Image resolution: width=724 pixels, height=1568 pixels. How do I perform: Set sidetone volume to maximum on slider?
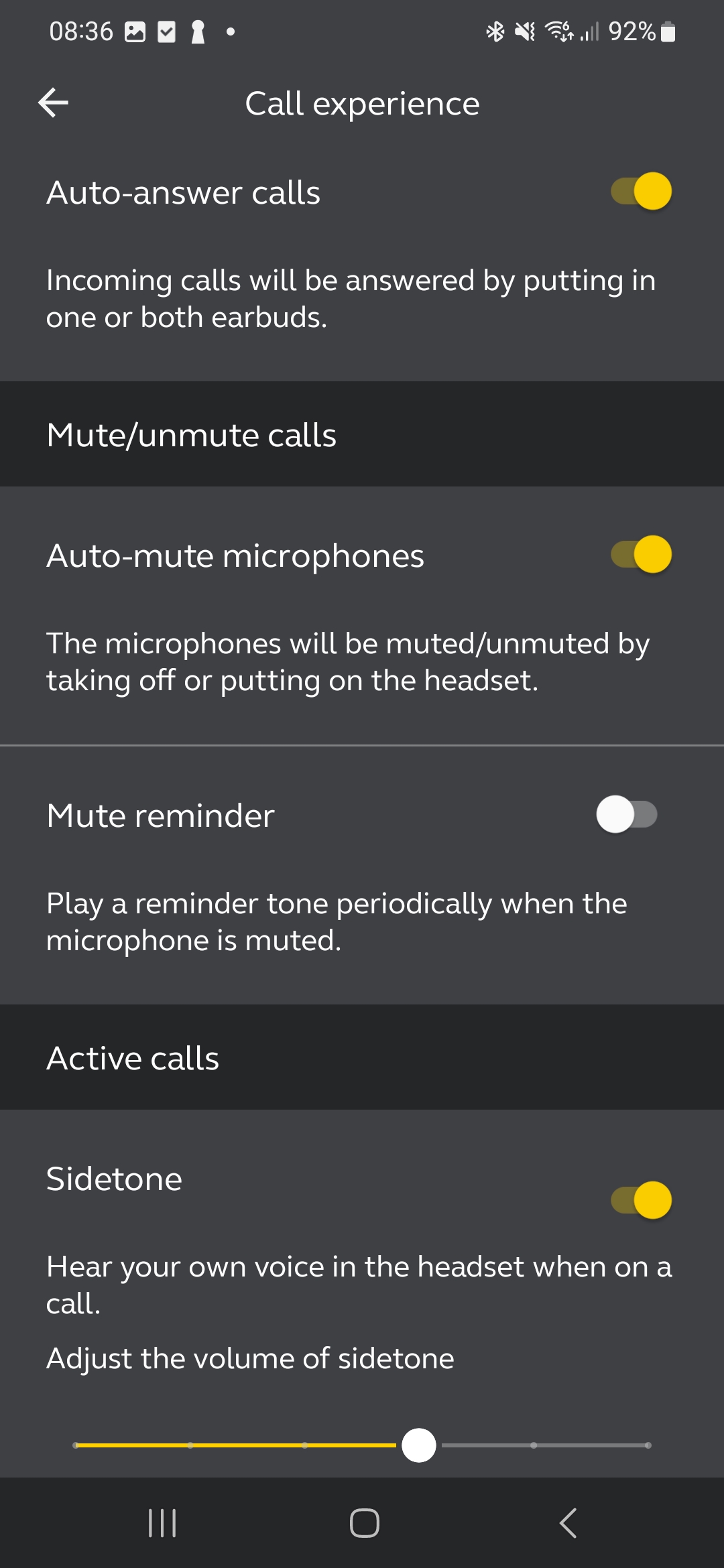click(x=648, y=1445)
